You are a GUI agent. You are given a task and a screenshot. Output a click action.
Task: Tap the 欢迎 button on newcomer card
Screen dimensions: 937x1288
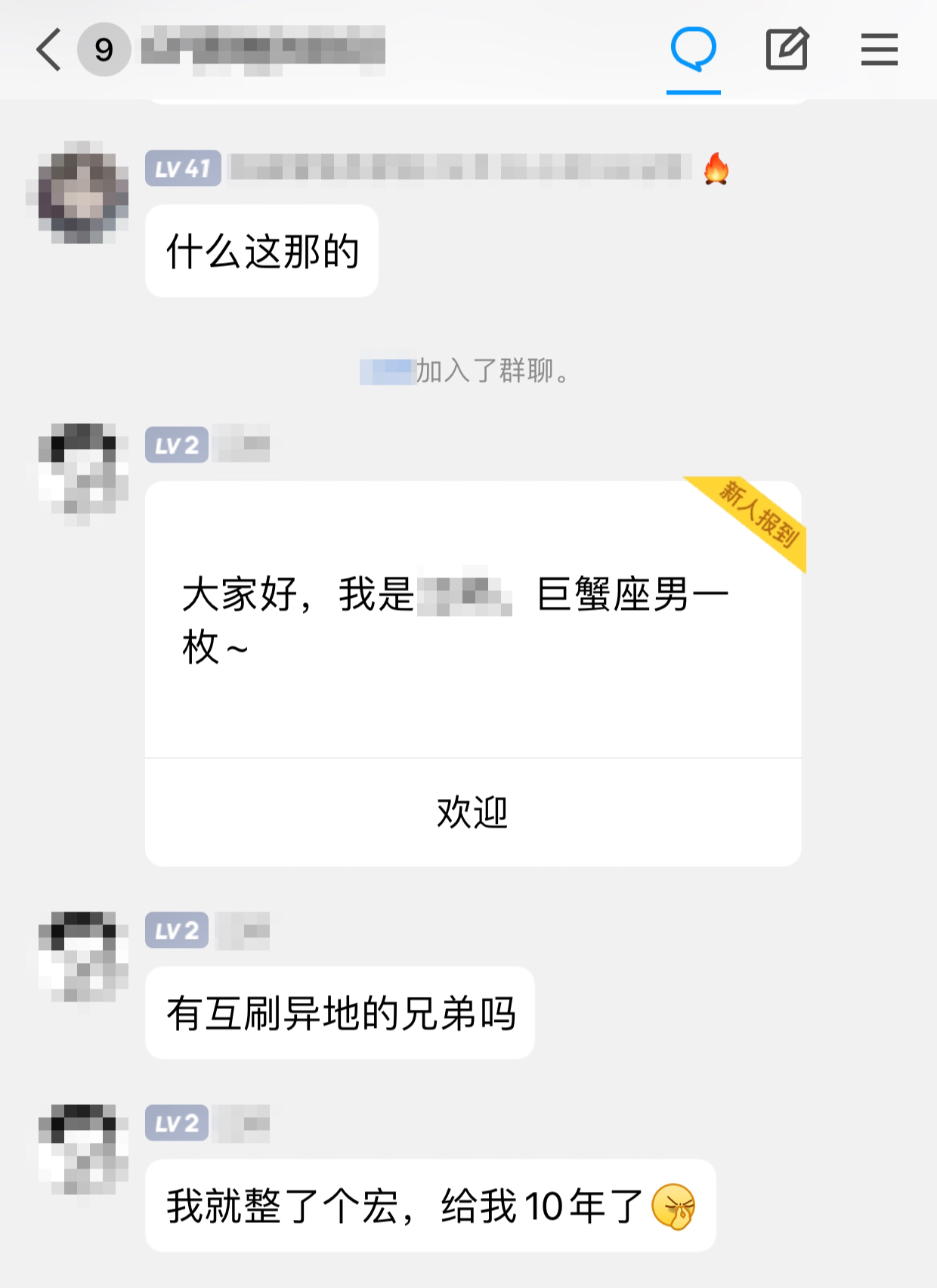(472, 813)
